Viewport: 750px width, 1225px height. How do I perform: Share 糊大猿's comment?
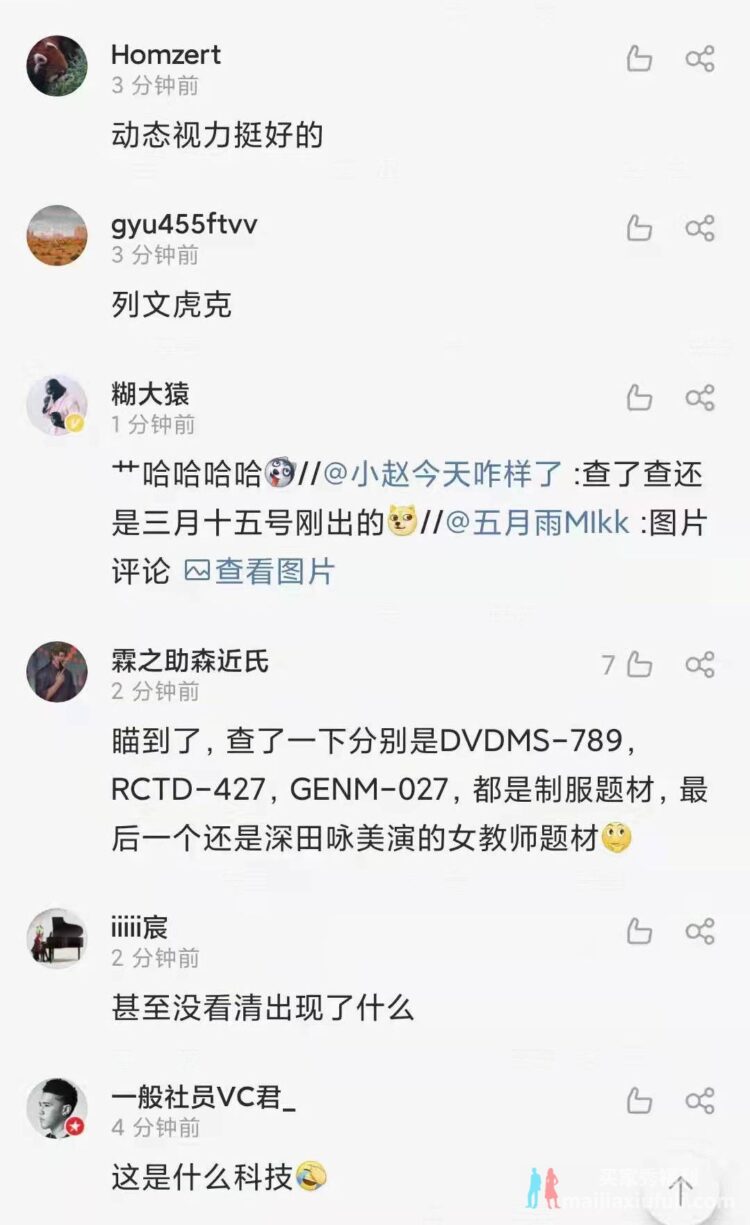click(x=700, y=398)
